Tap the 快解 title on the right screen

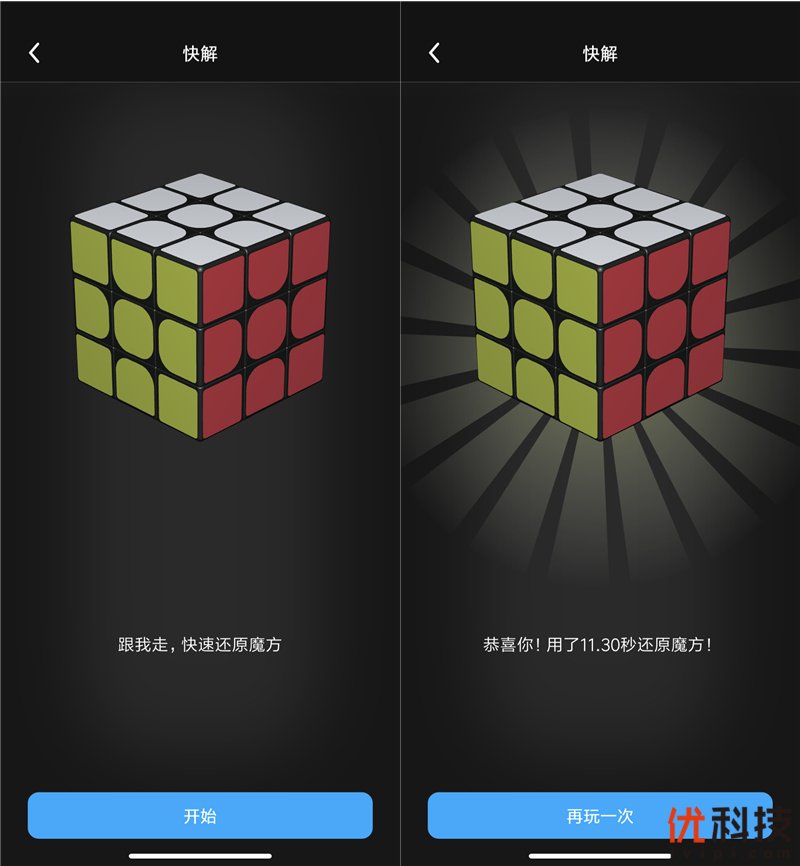coord(599,53)
